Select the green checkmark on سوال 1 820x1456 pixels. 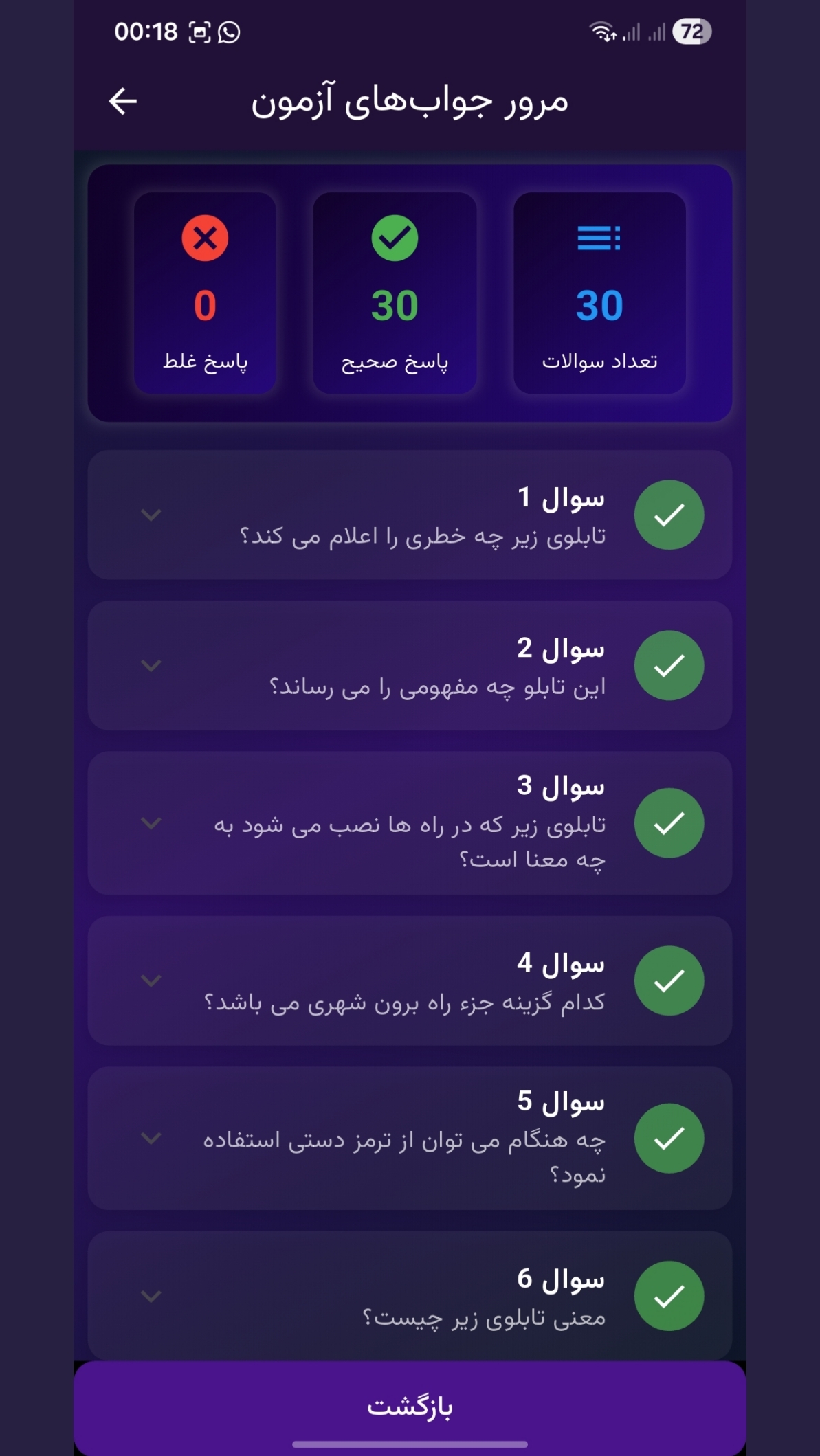point(669,513)
